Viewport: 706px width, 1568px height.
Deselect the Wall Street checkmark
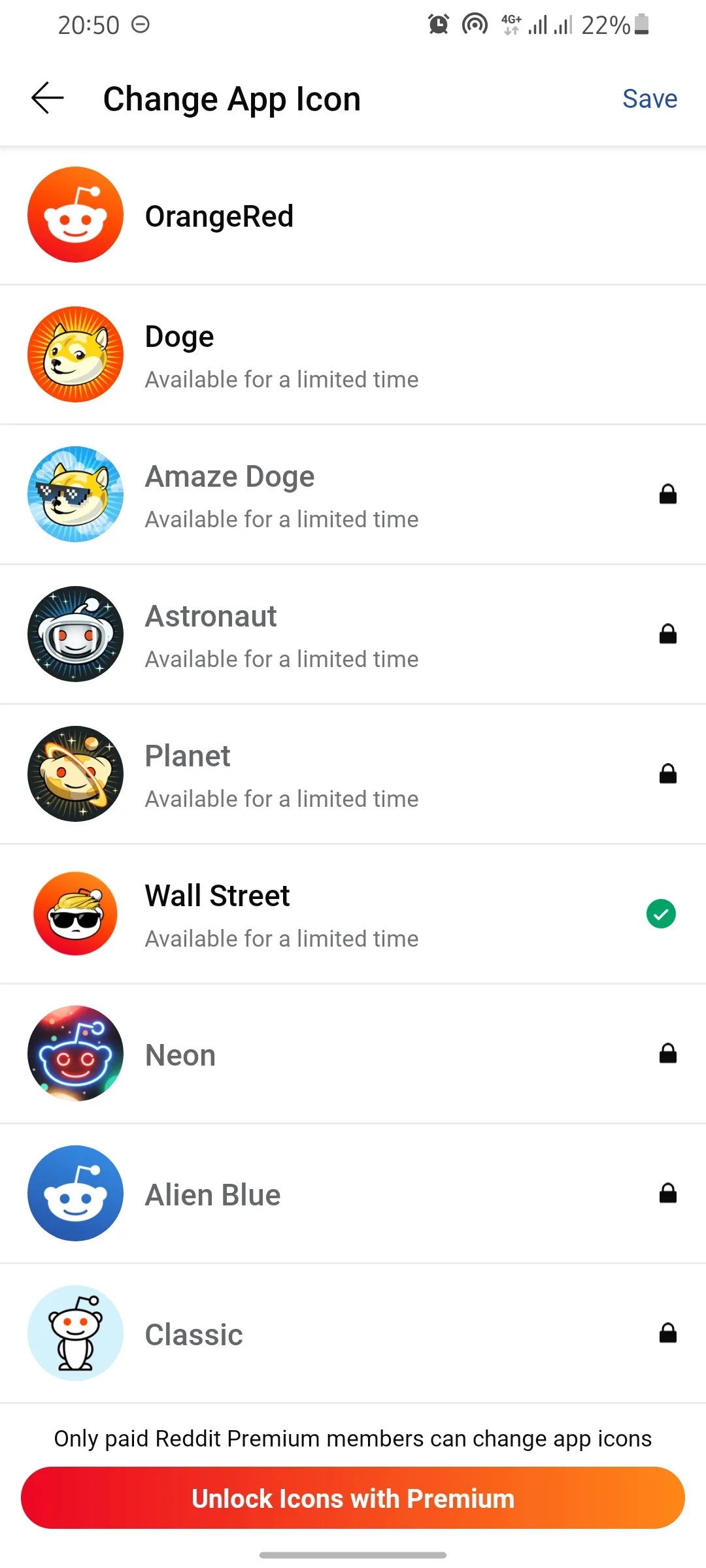tap(661, 913)
